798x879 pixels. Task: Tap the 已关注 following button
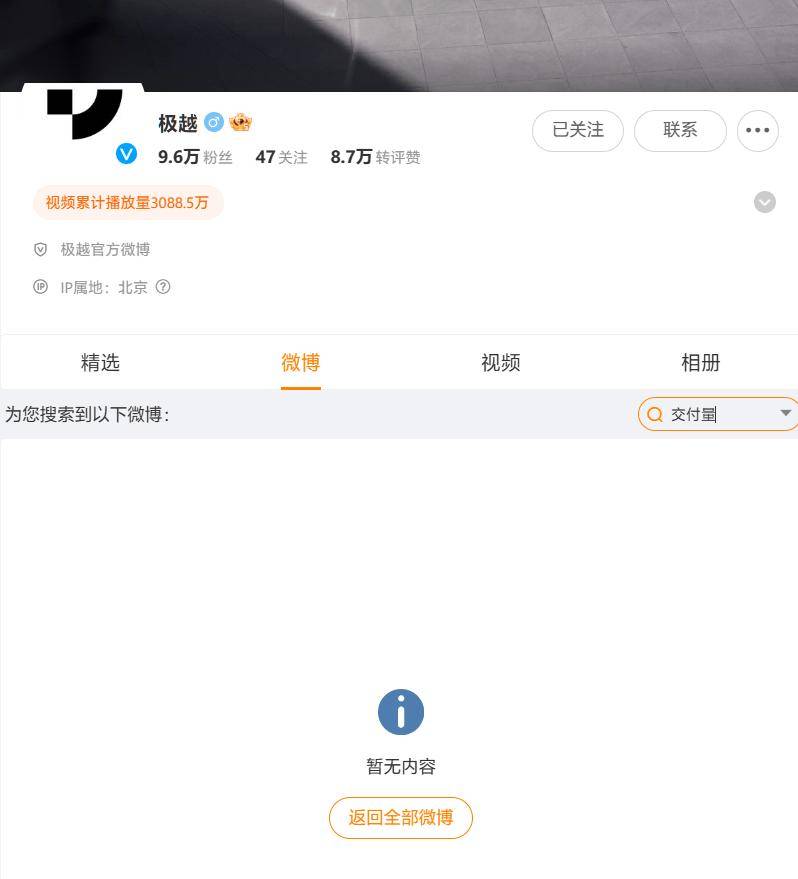(577, 130)
